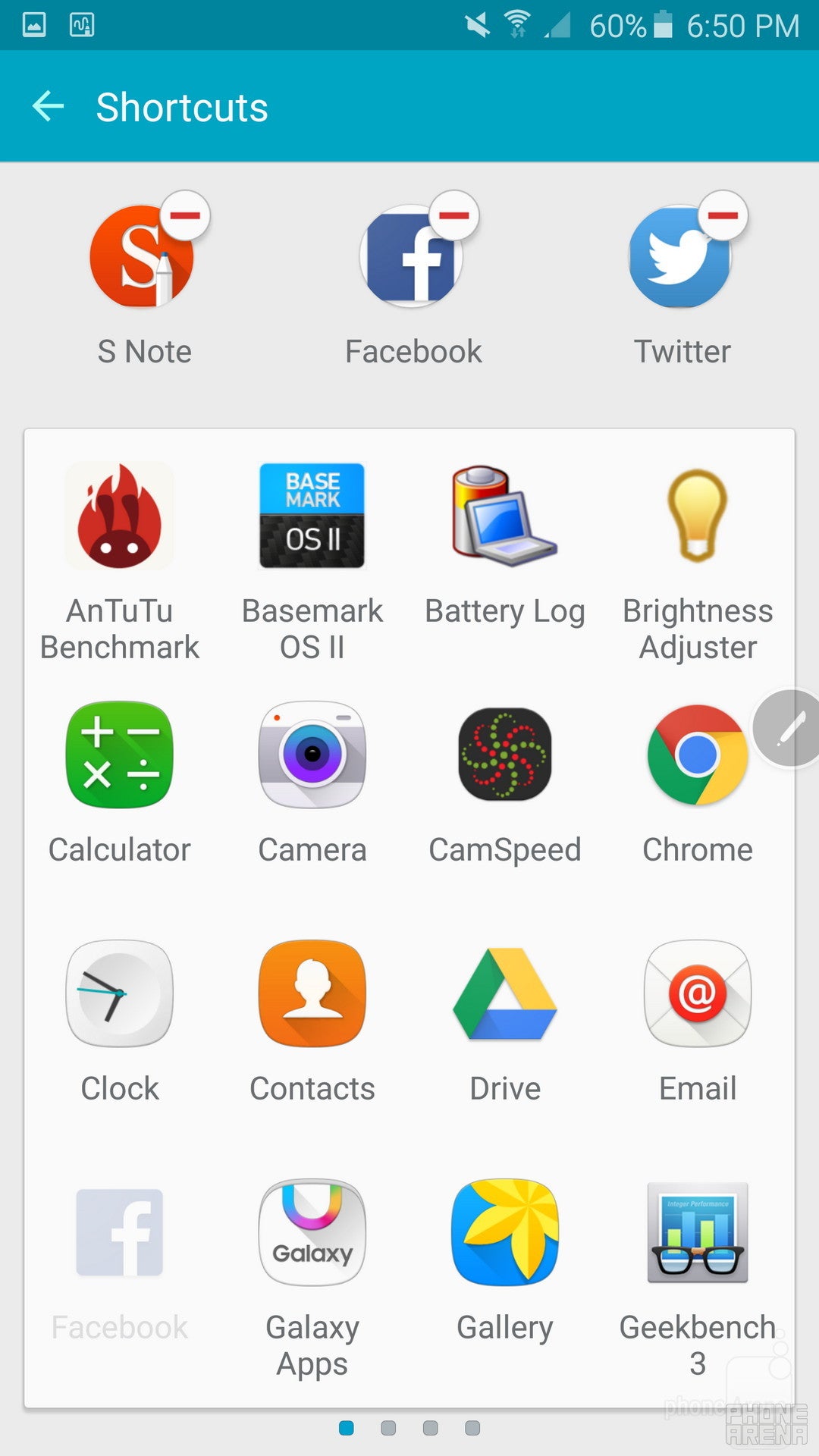Remove Twitter shortcut
Screen dimensions: 819x1456
pos(723,216)
